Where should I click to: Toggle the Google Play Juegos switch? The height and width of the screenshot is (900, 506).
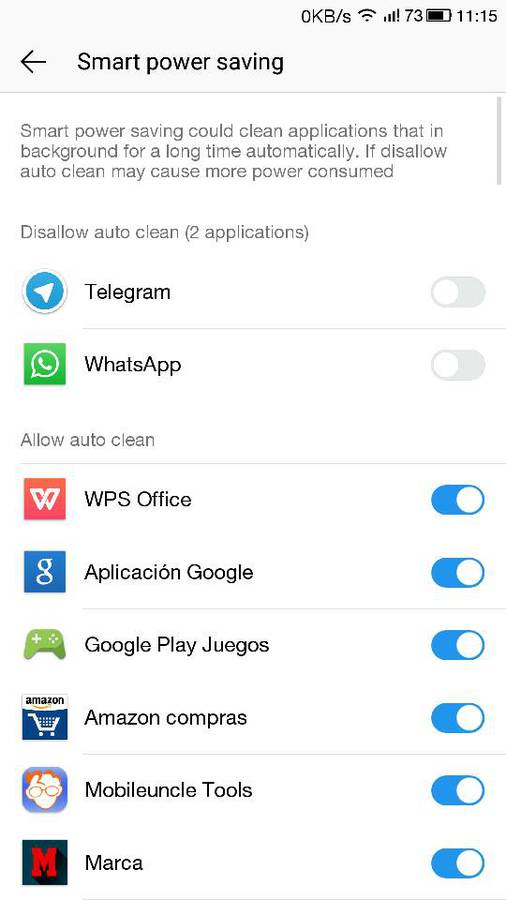(x=458, y=645)
